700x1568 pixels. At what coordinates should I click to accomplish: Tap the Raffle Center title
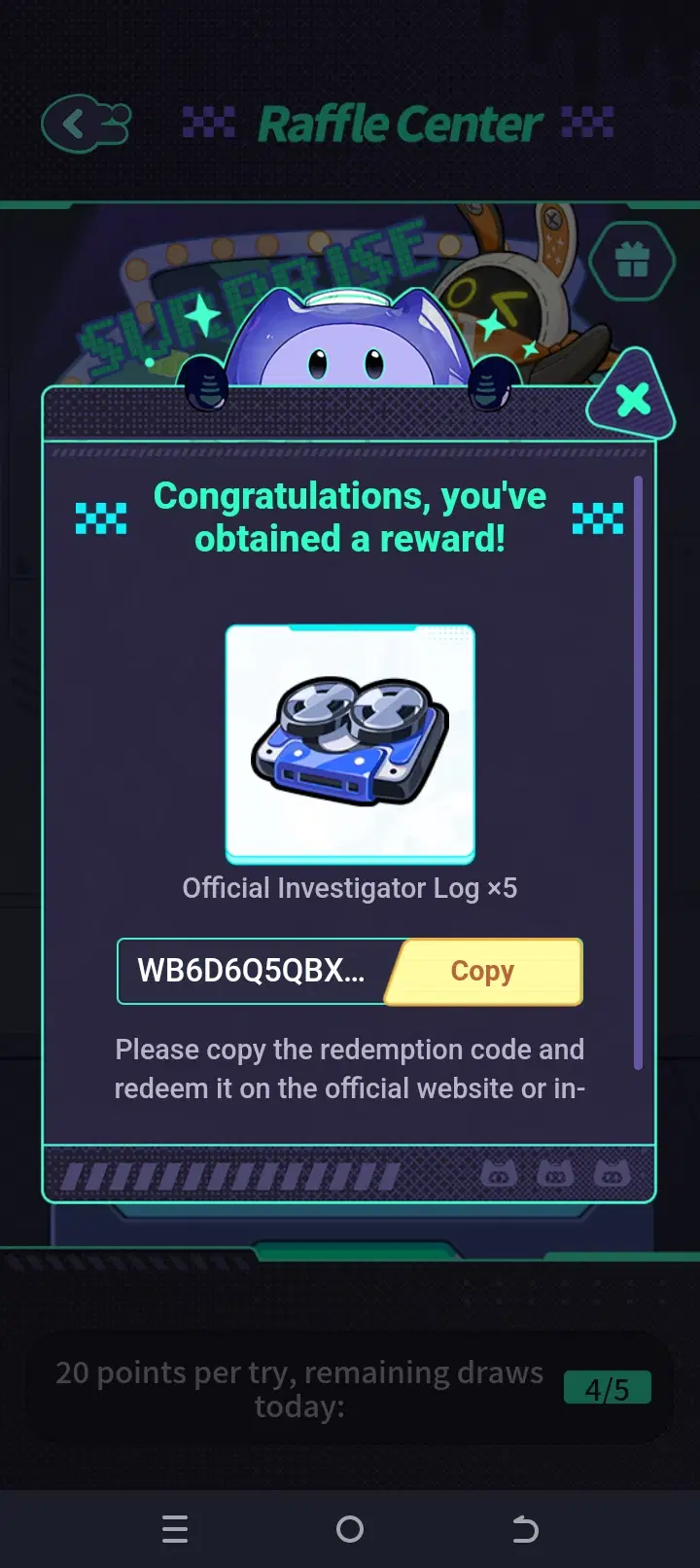[x=399, y=123]
